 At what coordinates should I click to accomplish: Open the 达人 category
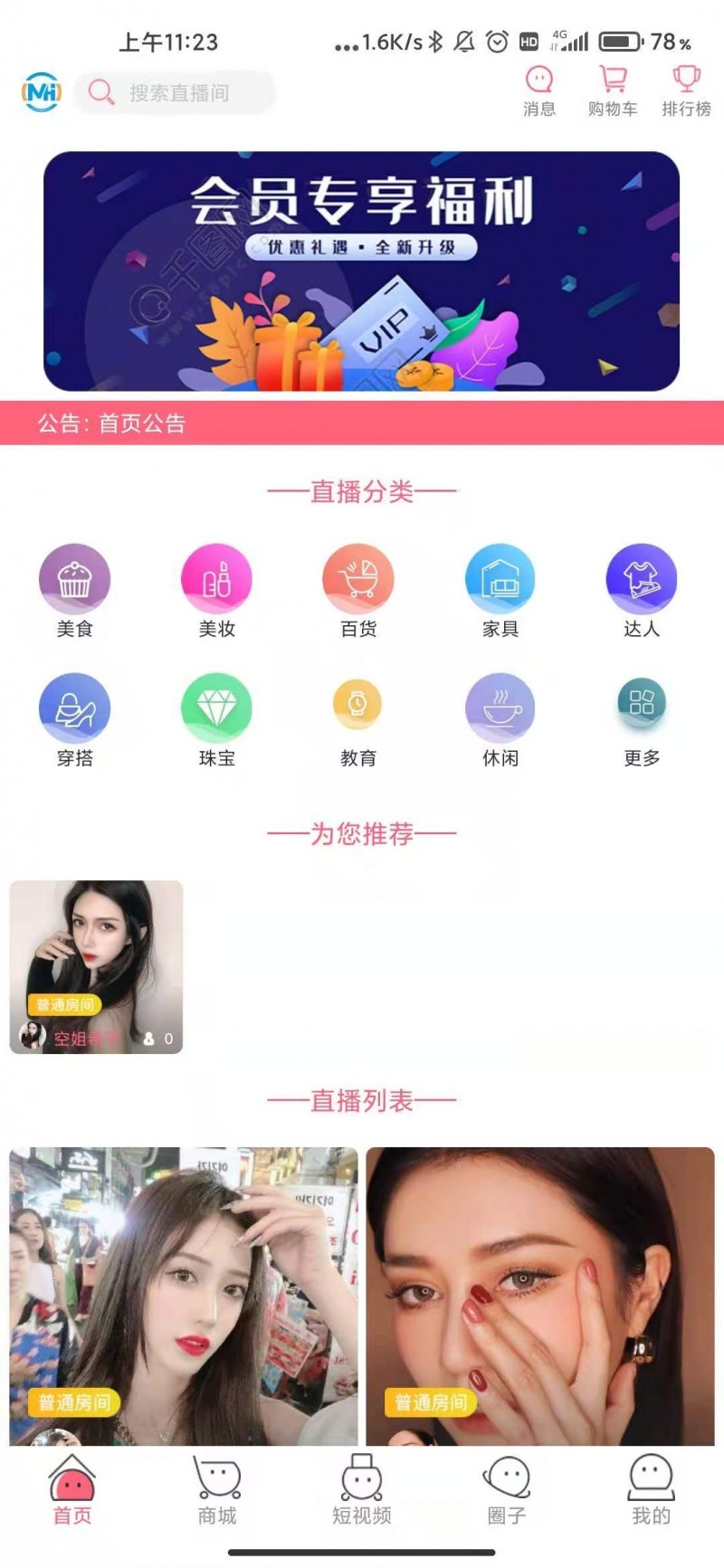point(642,589)
